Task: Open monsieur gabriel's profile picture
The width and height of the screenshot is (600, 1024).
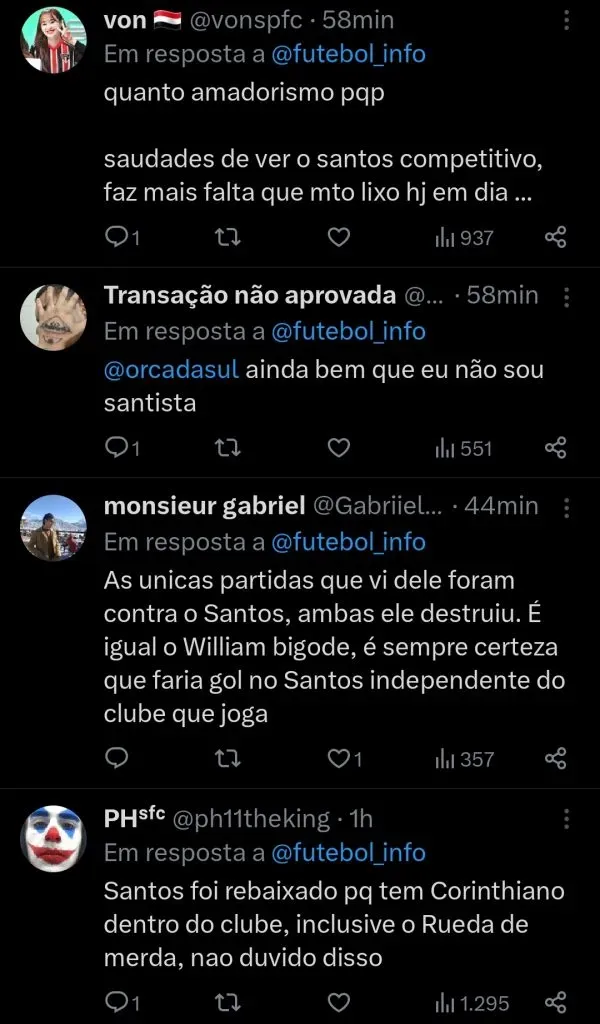Action: point(54,528)
